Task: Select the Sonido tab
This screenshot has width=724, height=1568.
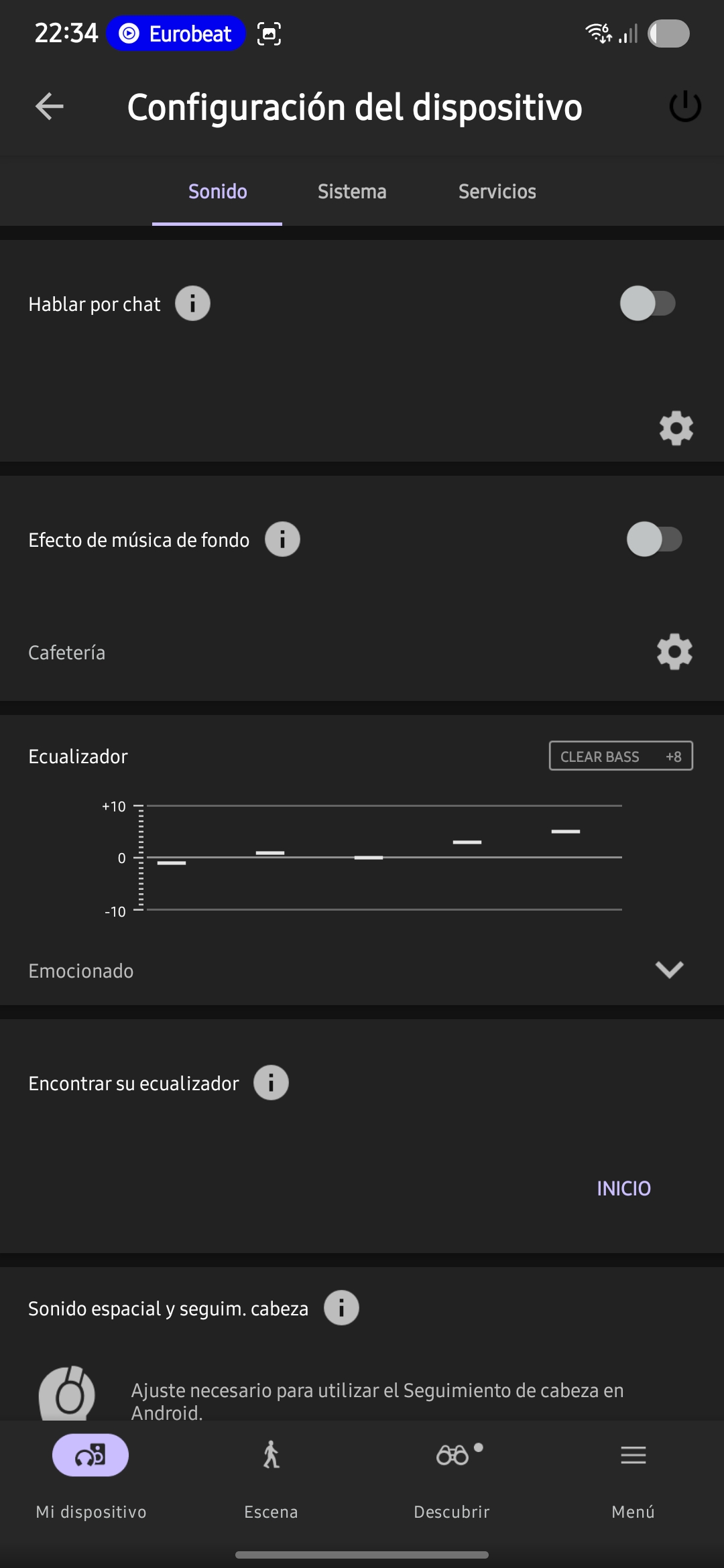Action: point(217,192)
